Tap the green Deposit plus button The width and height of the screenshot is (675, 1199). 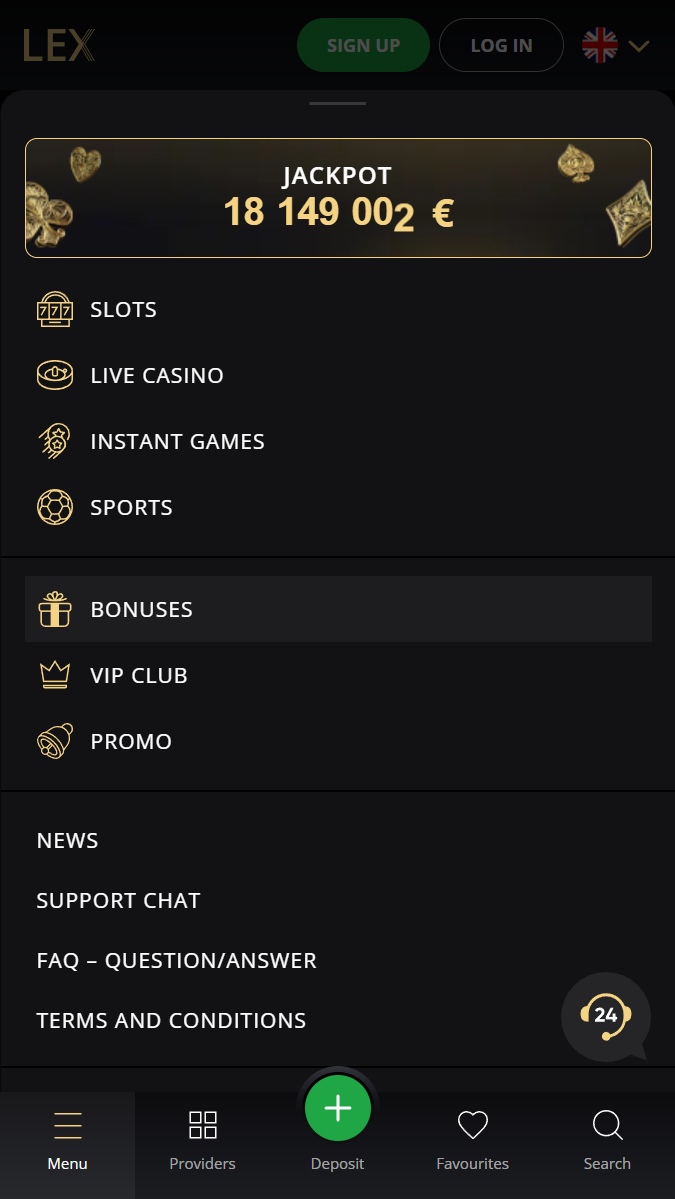[338, 1108]
